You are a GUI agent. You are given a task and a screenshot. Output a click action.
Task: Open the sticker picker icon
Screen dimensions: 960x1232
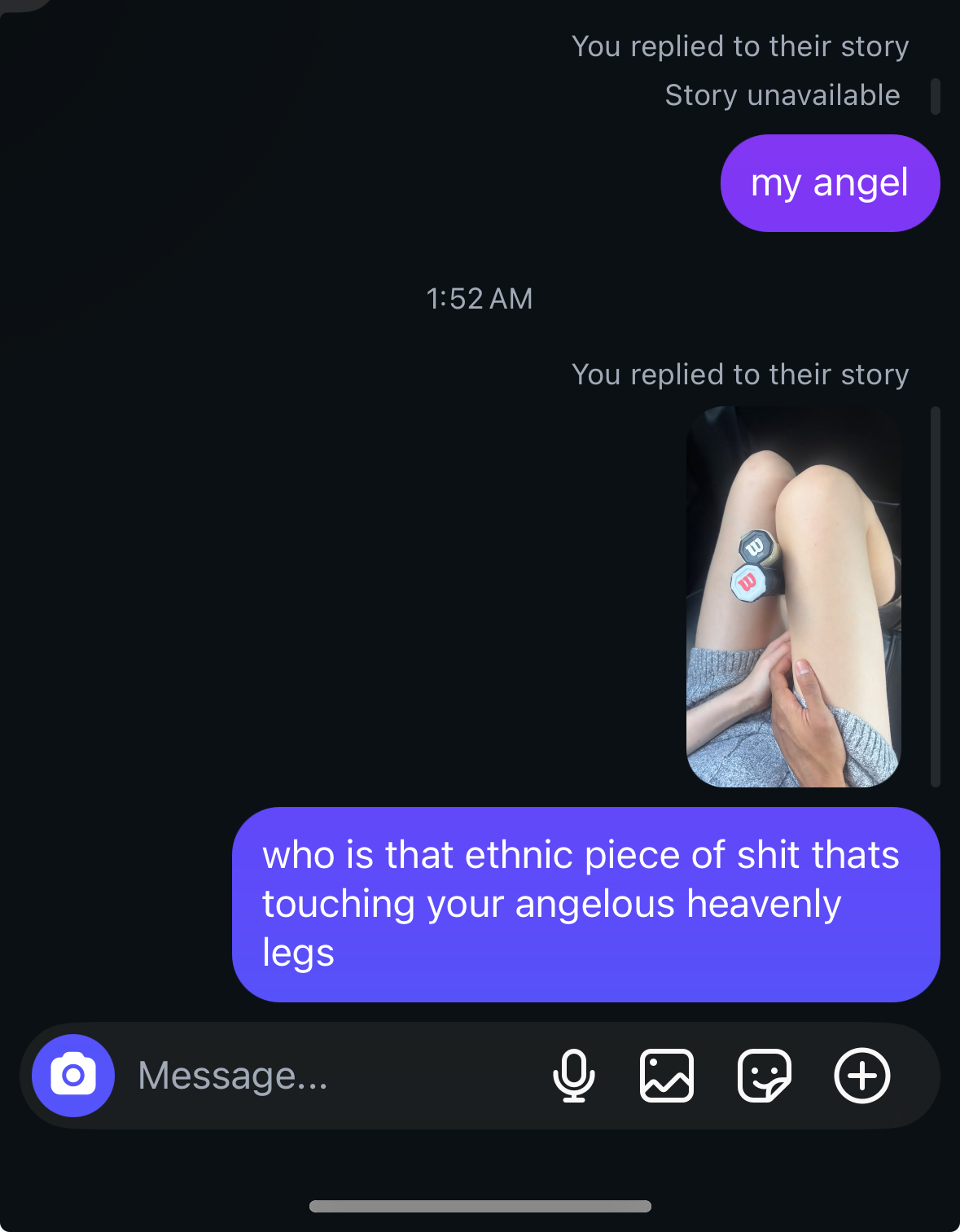[x=764, y=1076]
